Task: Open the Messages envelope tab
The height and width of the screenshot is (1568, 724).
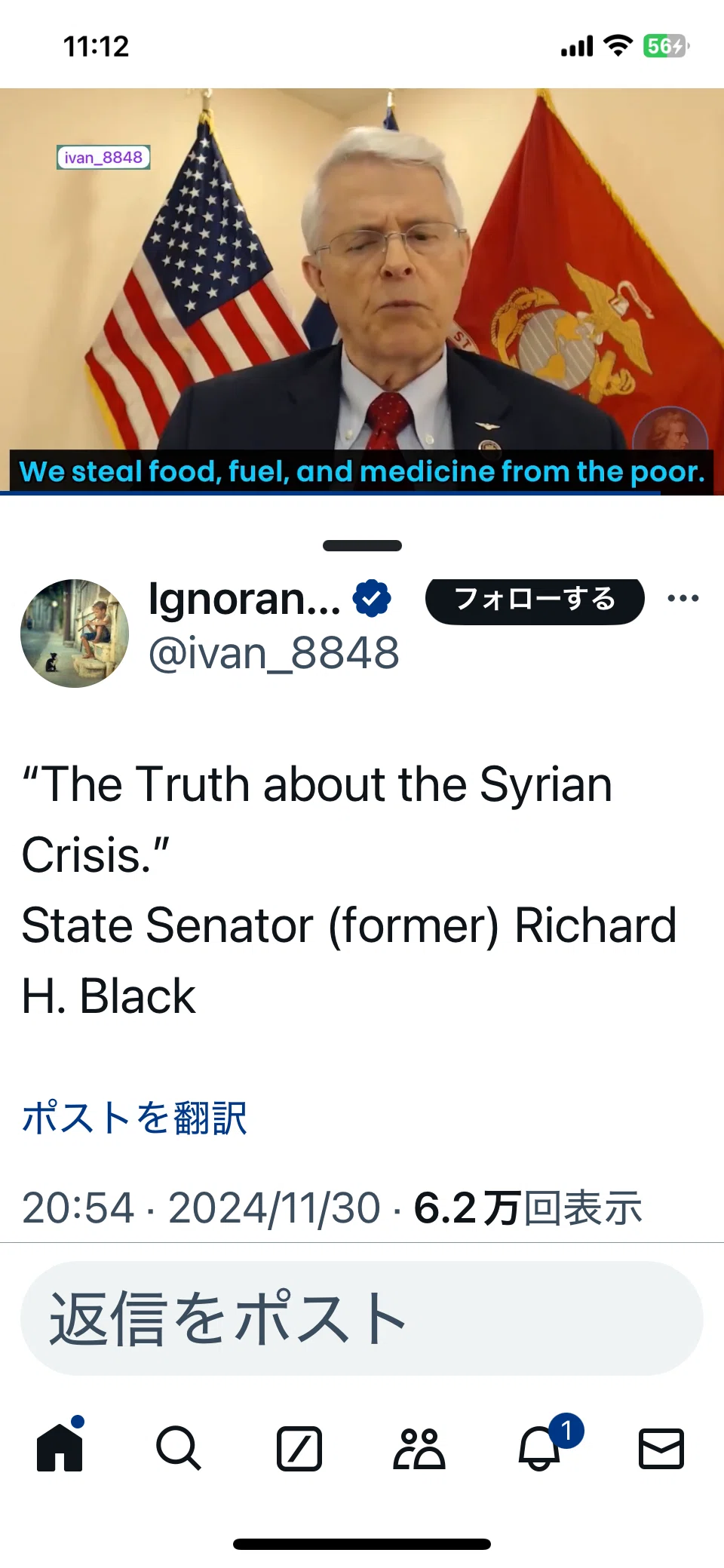Action: coord(661,1448)
